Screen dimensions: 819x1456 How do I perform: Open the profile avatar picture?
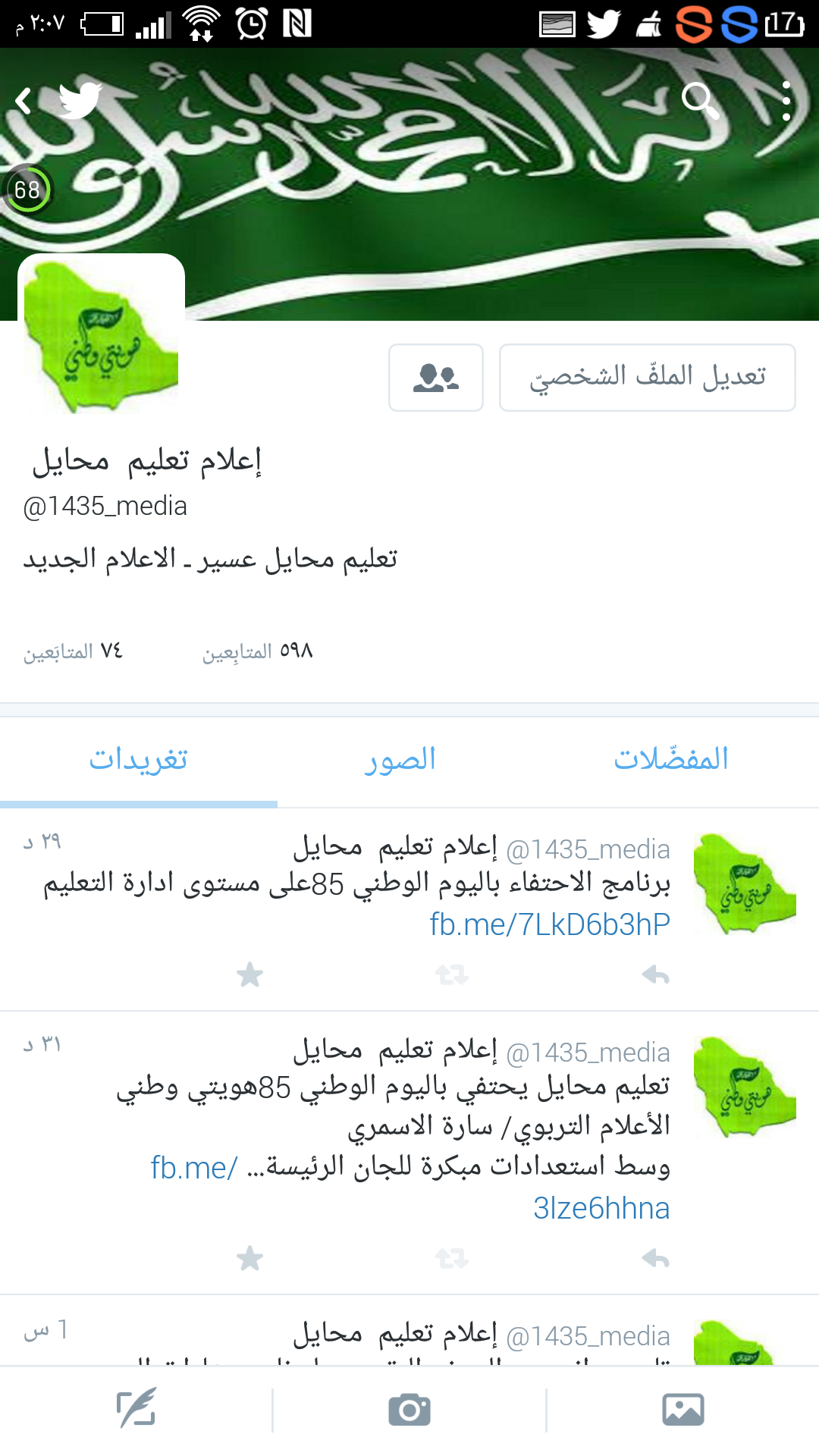point(101,335)
